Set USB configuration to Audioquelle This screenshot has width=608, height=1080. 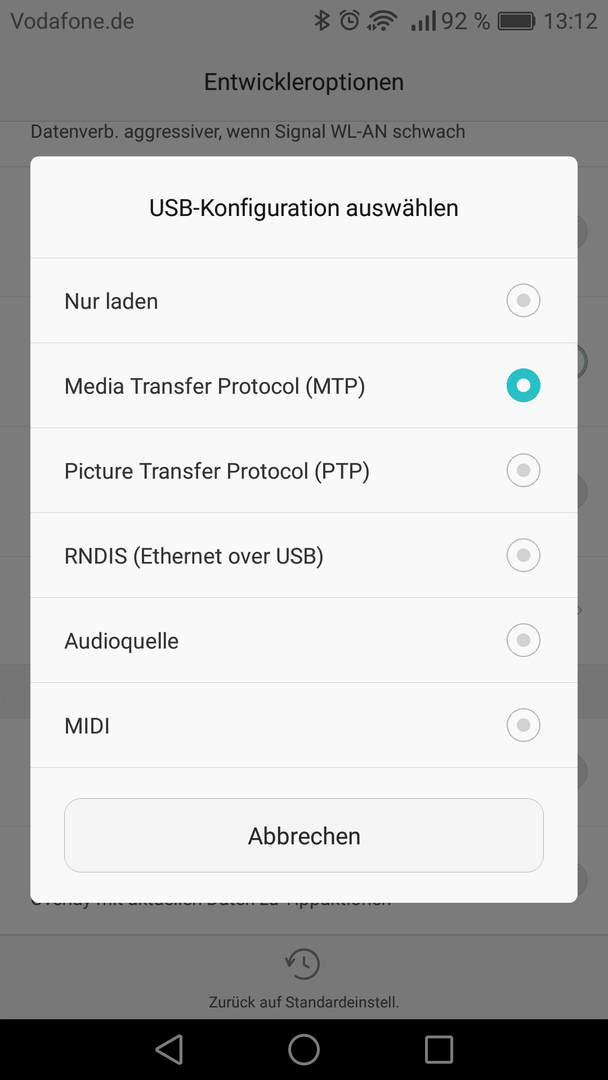304,641
